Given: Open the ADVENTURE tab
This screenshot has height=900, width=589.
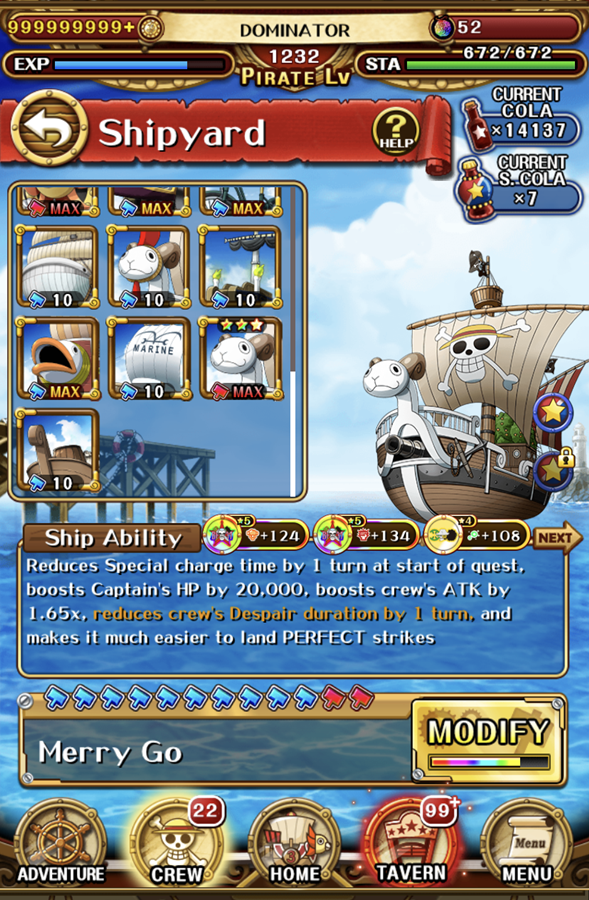Looking at the screenshot, I should 60,845.
